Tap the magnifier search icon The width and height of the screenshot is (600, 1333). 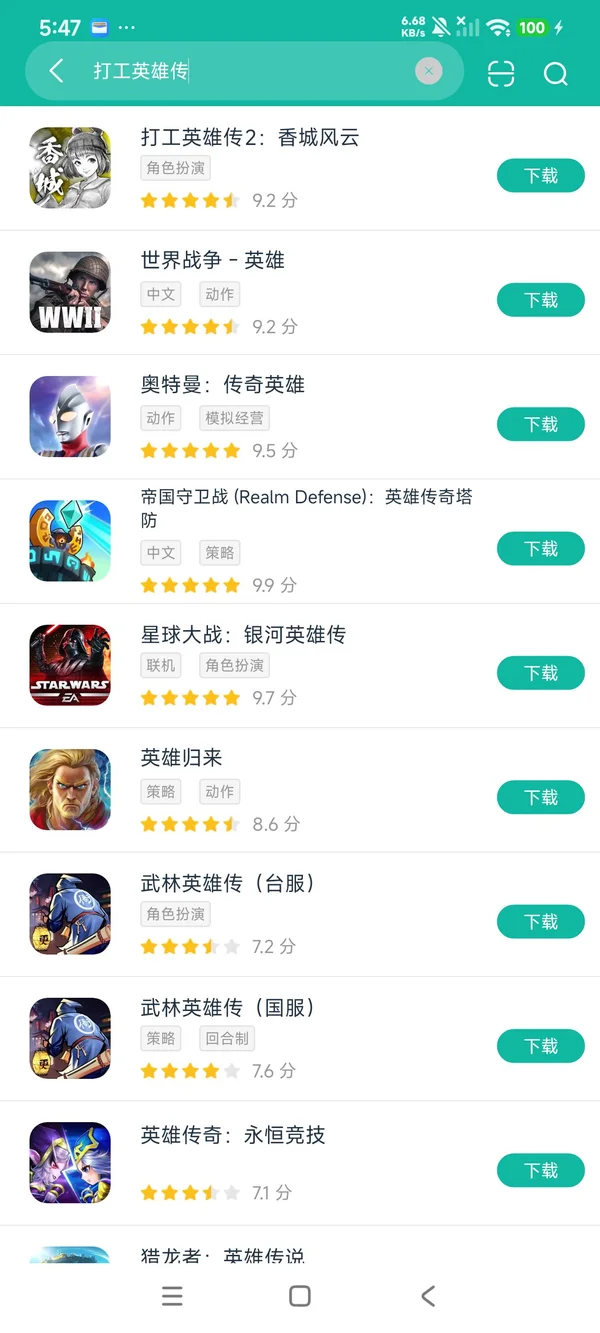(555, 73)
